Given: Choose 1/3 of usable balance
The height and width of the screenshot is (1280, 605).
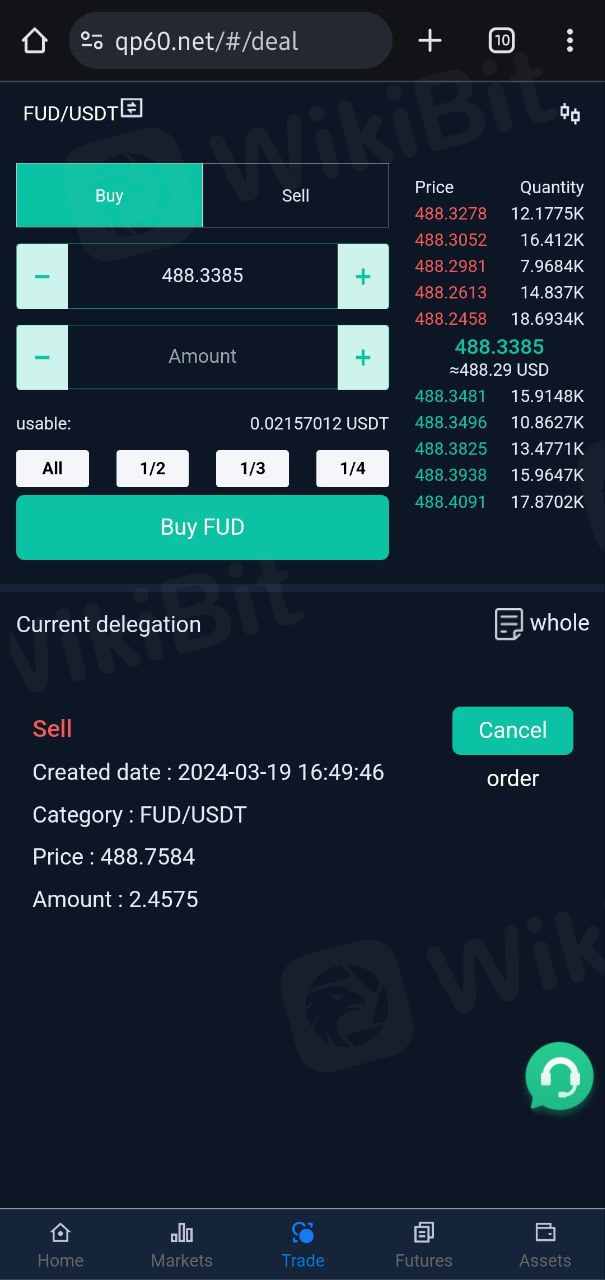Looking at the screenshot, I should tap(252, 468).
